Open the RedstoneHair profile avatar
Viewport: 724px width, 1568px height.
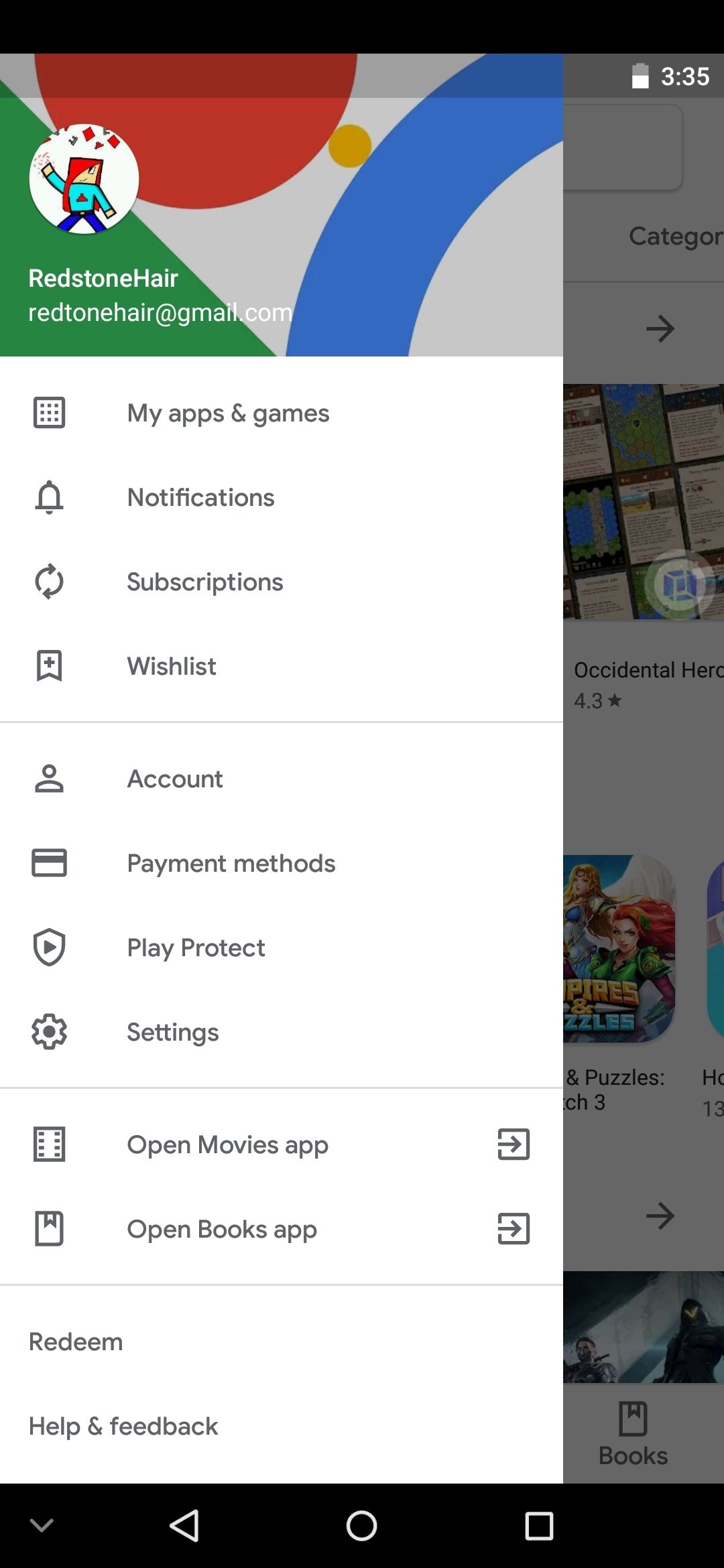[83, 180]
